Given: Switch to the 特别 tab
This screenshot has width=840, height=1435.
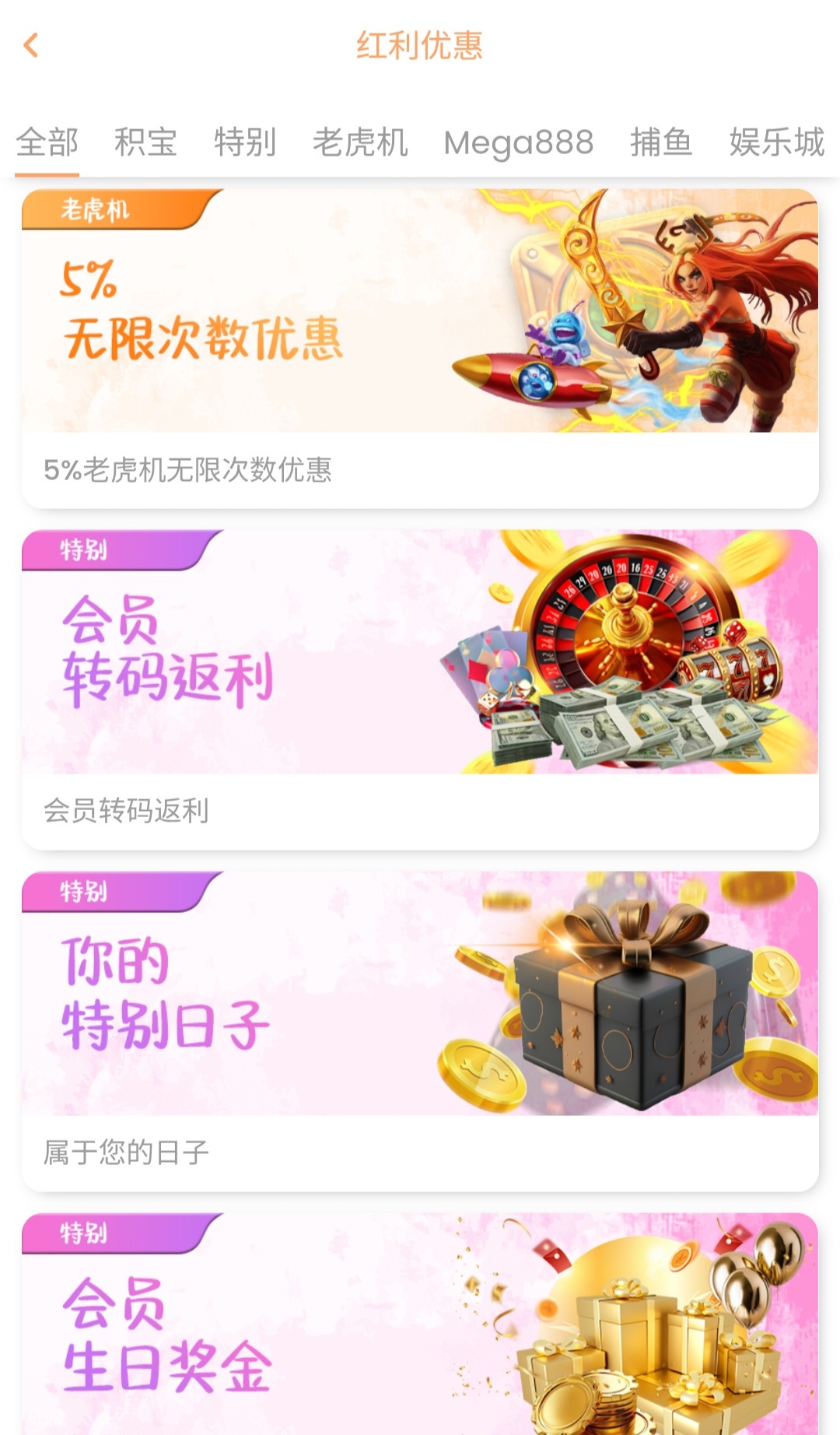Looking at the screenshot, I should pos(245,142).
